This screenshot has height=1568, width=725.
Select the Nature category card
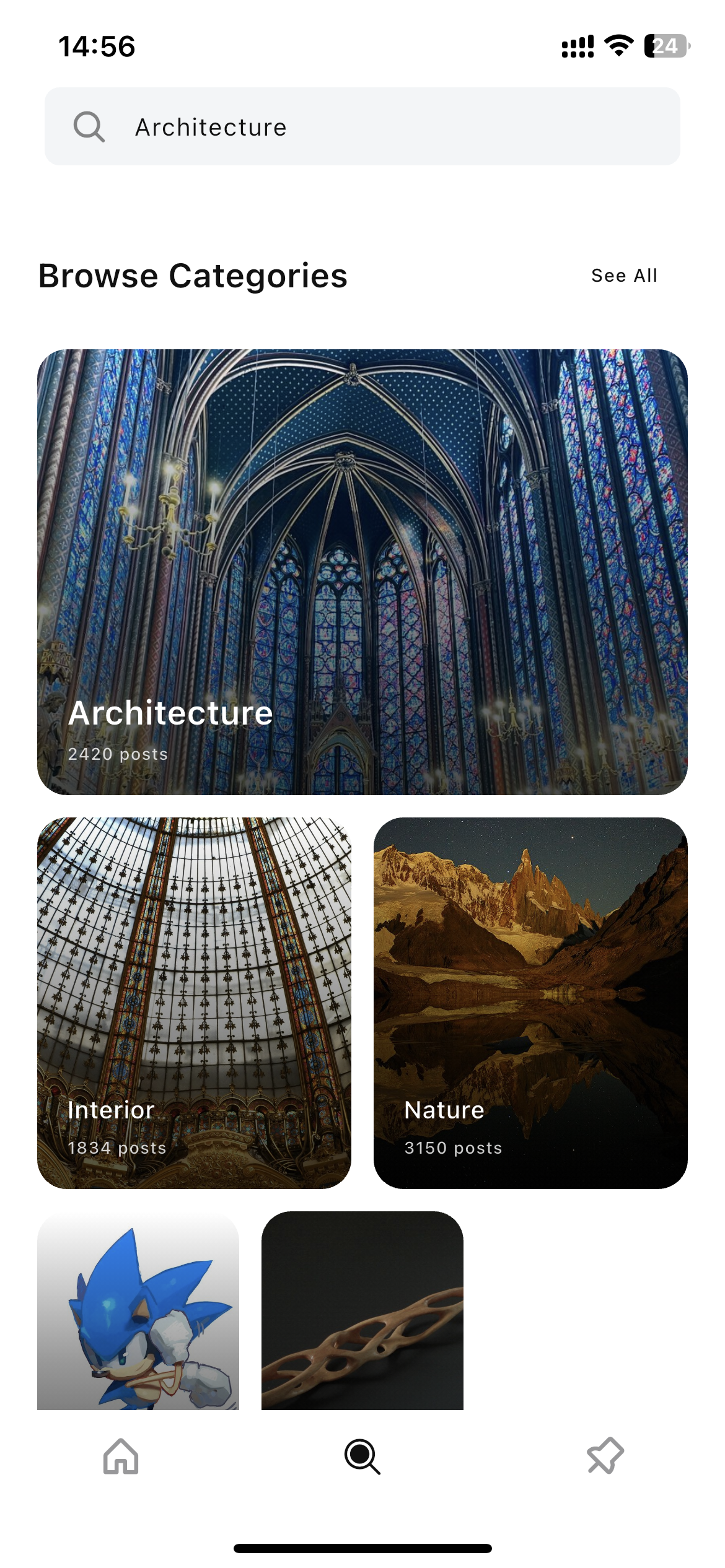click(x=530, y=1002)
